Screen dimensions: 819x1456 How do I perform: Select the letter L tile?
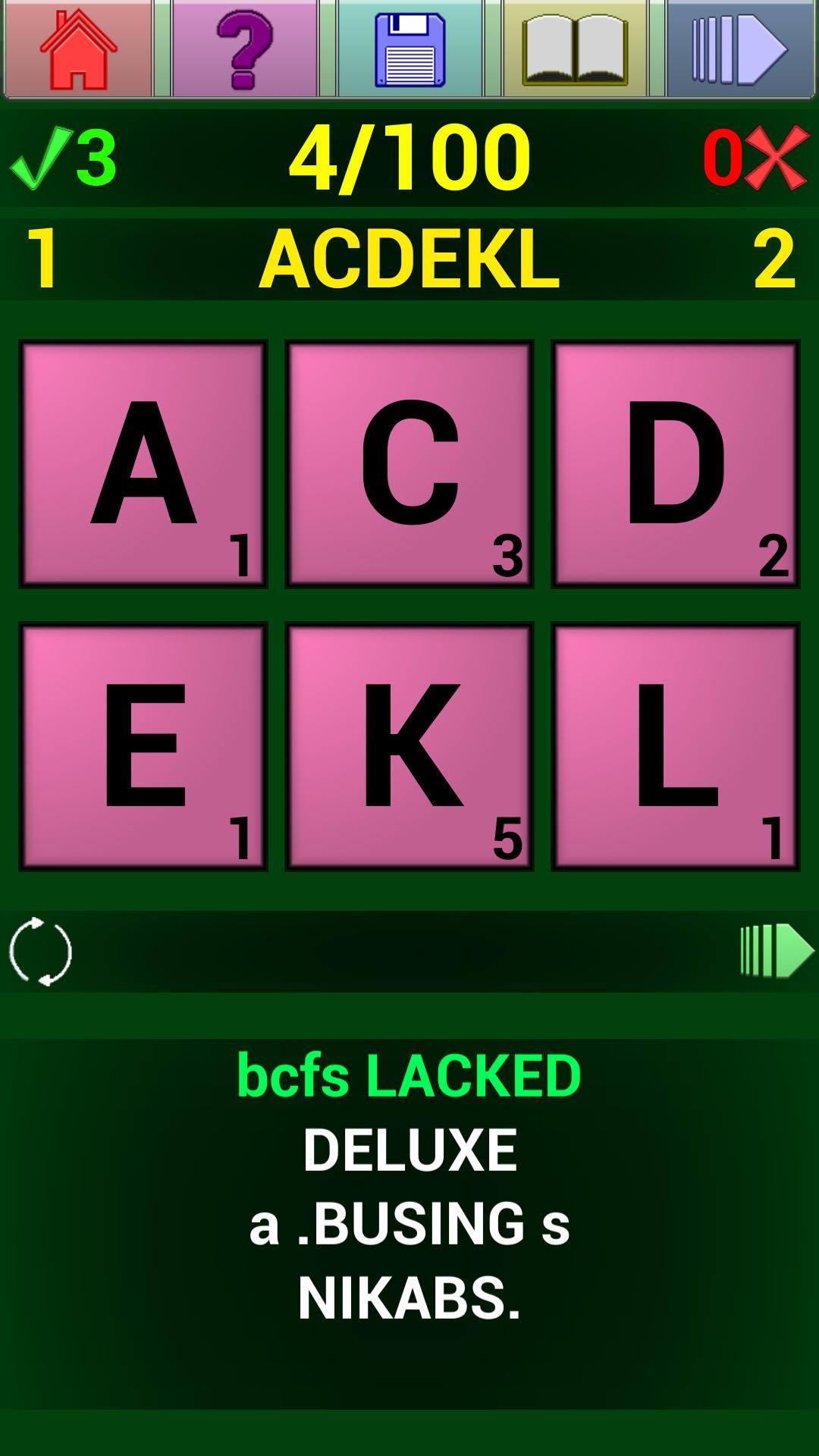point(675,746)
